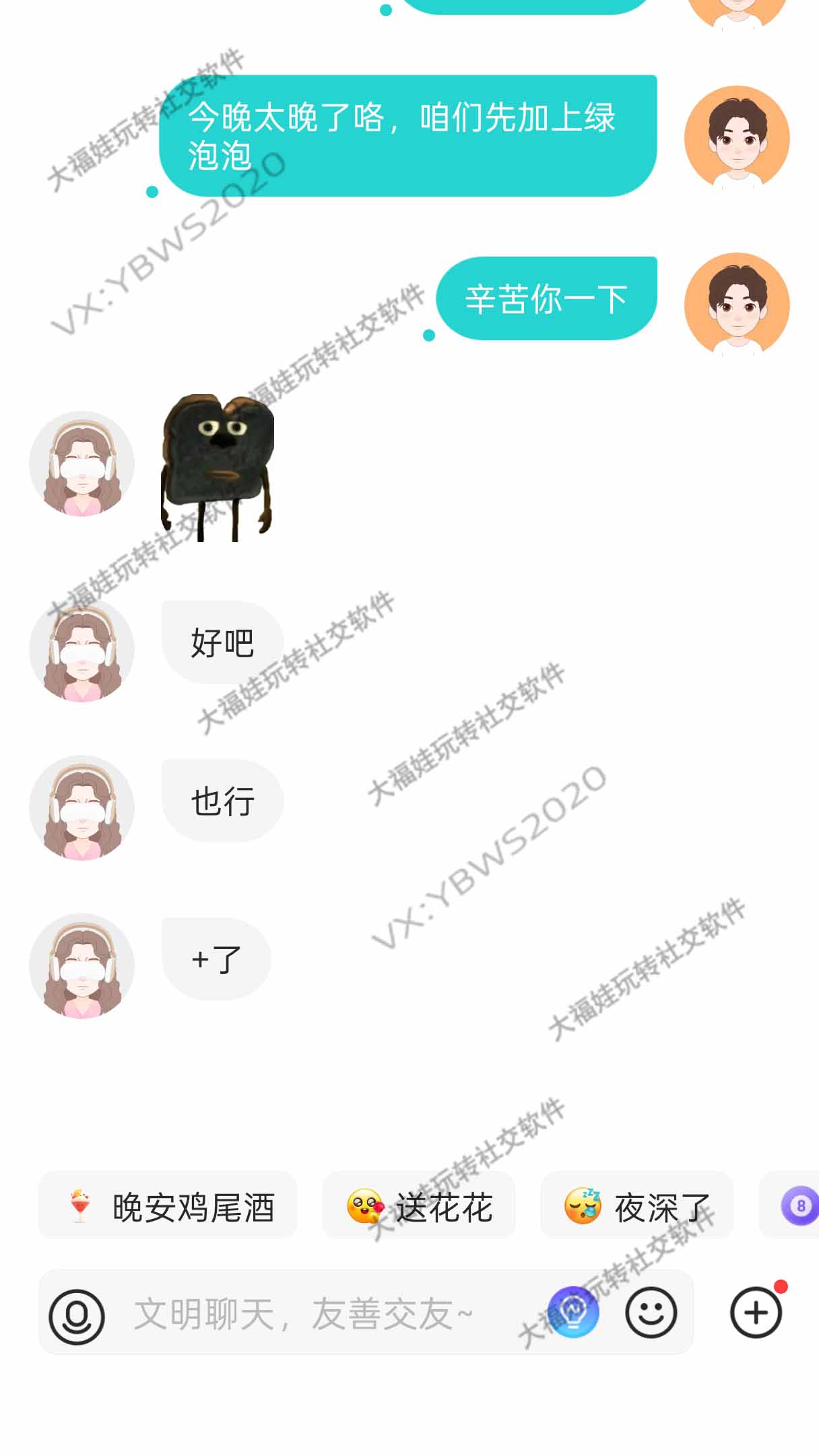Open my avatar next to 辛苦你一下
Image resolution: width=819 pixels, height=1456 pixels.
click(736, 304)
